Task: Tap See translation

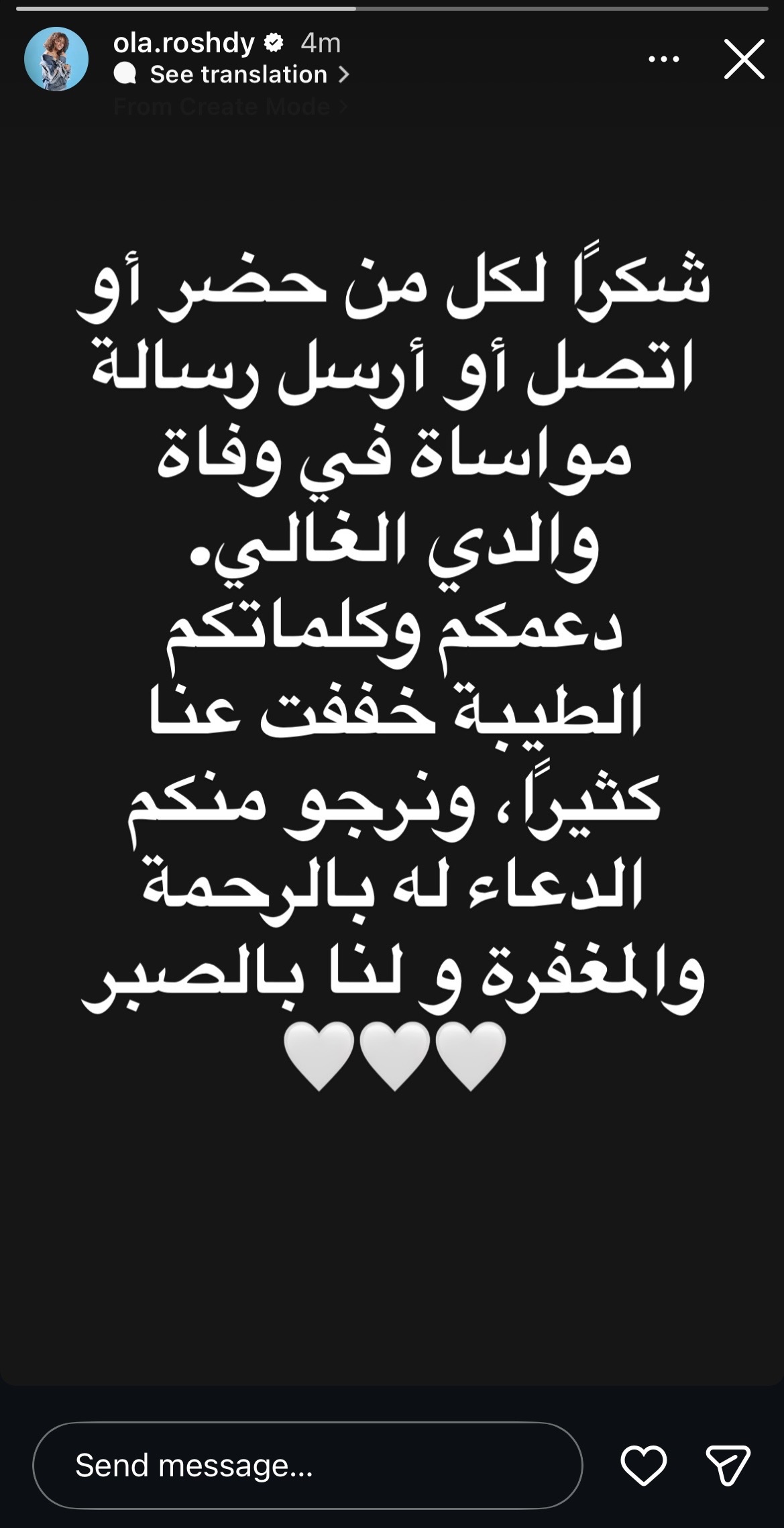Action: (239, 74)
